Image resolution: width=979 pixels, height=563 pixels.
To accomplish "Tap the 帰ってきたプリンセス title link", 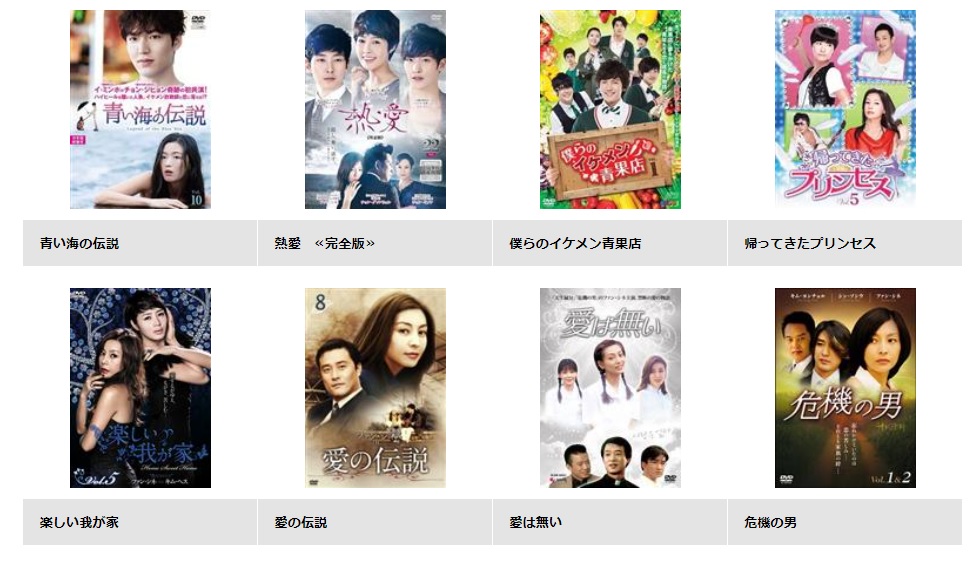I will [x=810, y=243].
